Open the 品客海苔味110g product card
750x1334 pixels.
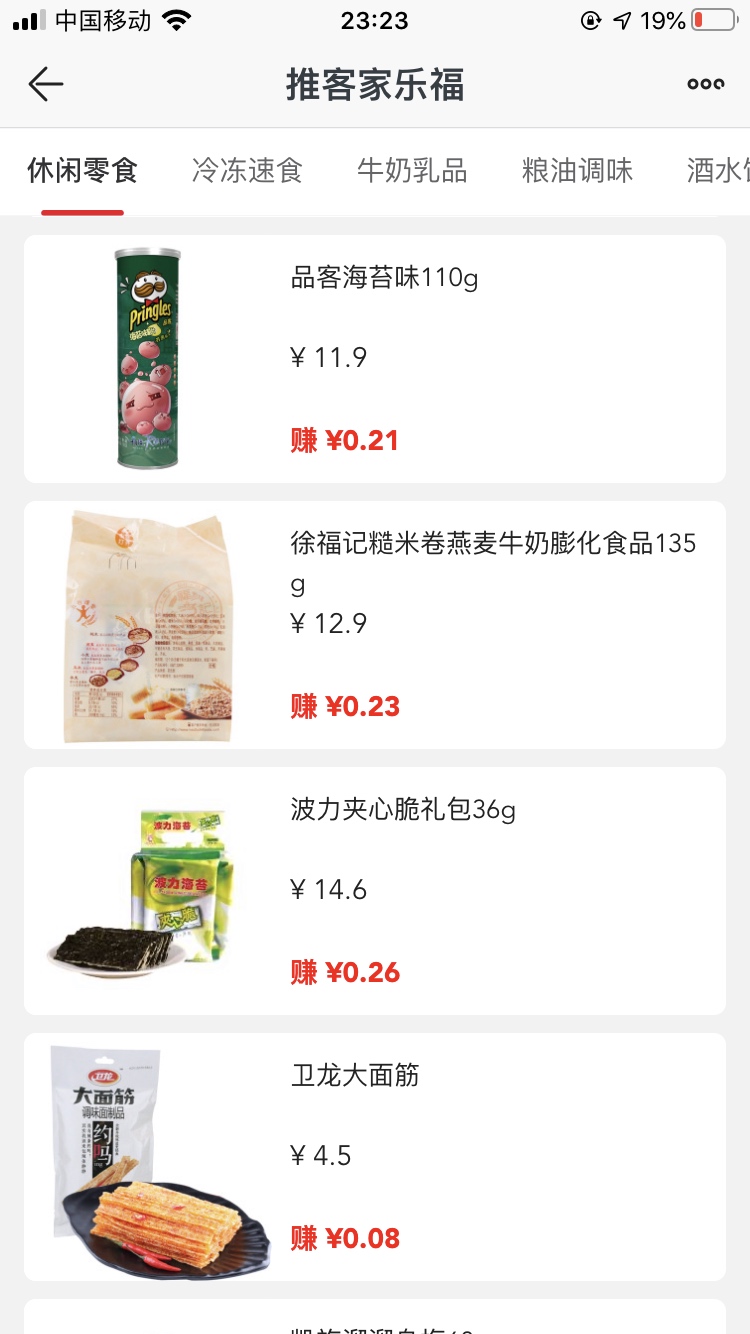[375, 359]
